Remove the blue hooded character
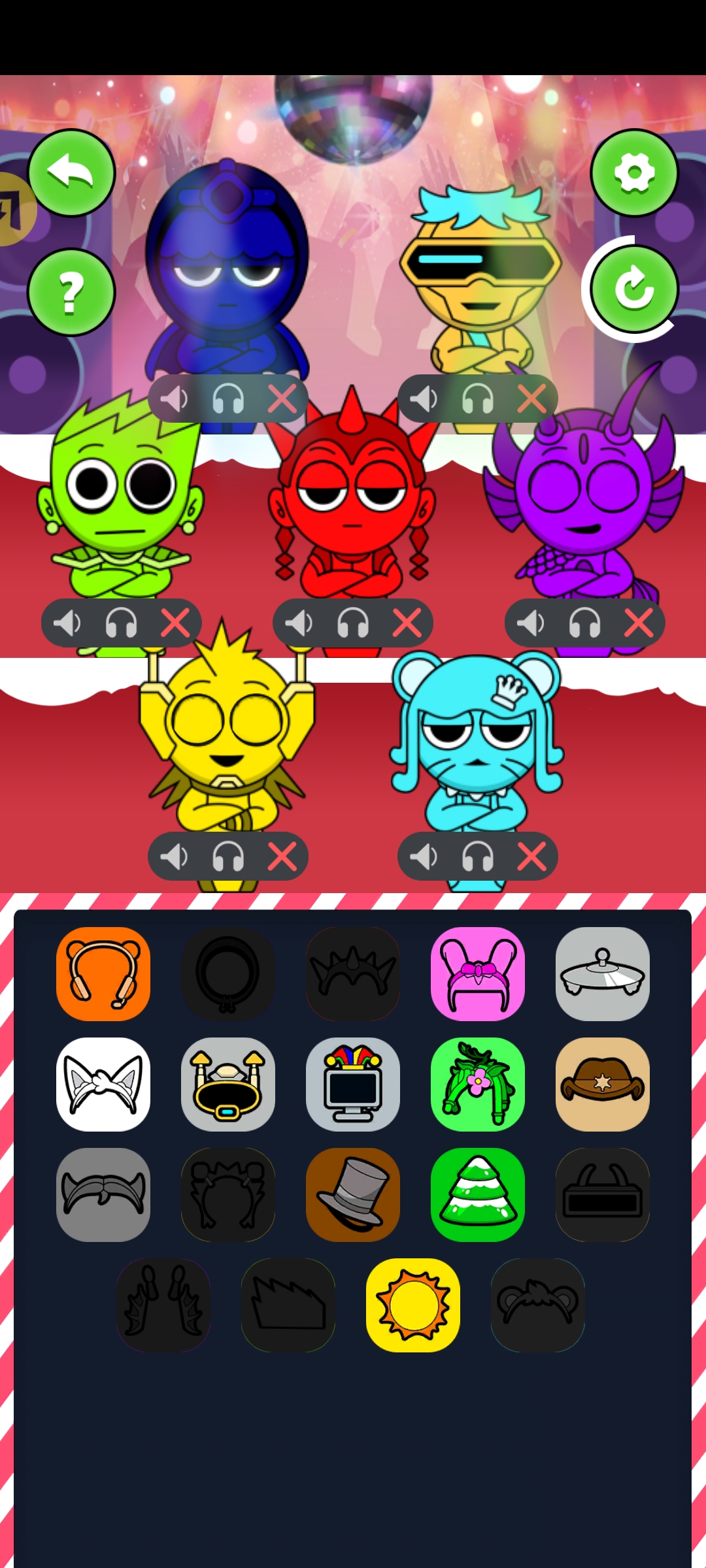This screenshot has height=1568, width=706. tap(282, 399)
